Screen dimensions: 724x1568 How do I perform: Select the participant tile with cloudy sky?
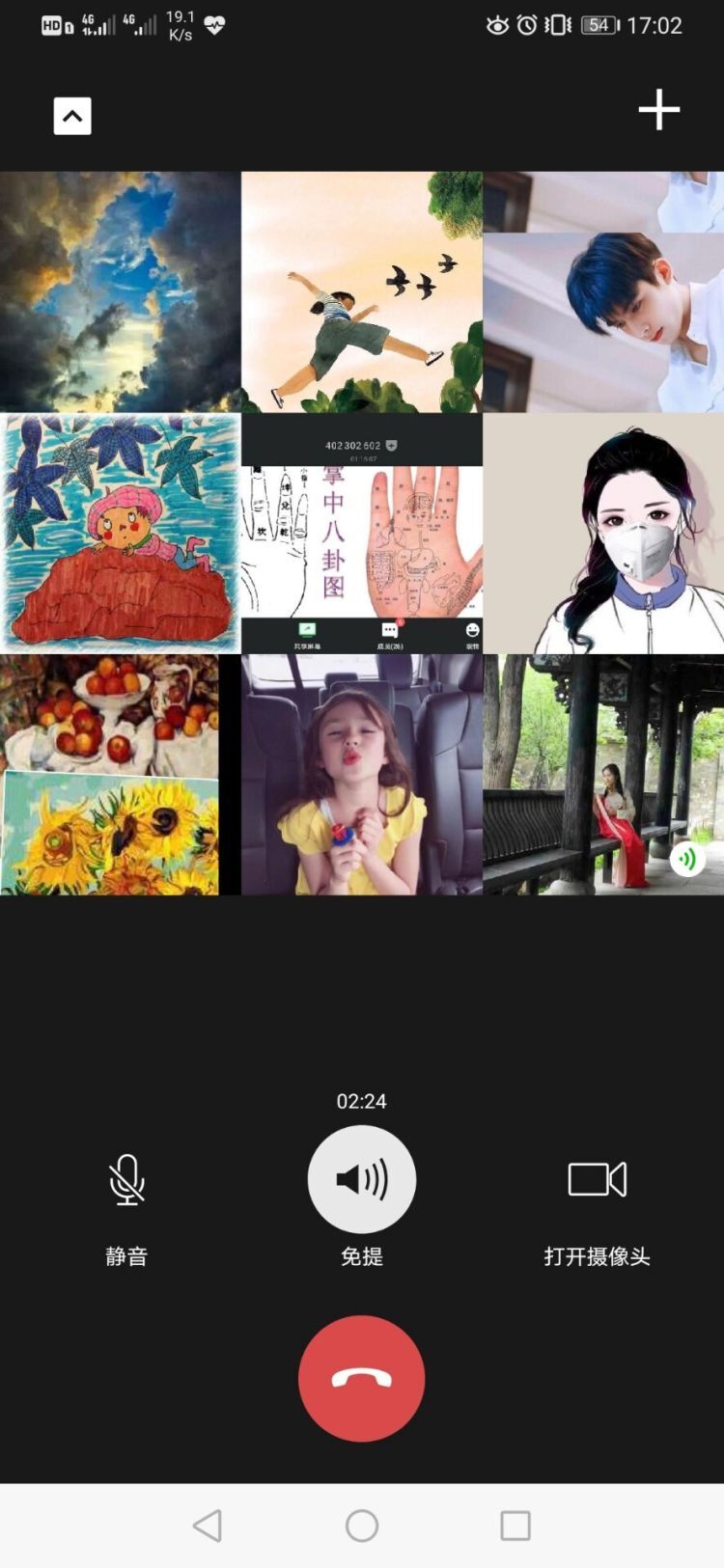click(x=120, y=292)
